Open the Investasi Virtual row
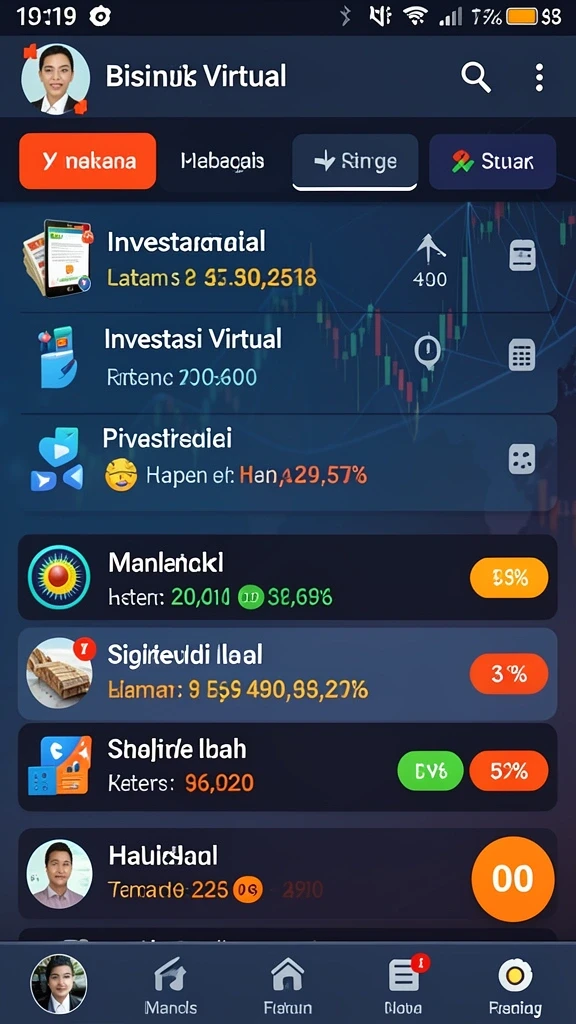This screenshot has height=1024, width=576. [287, 362]
